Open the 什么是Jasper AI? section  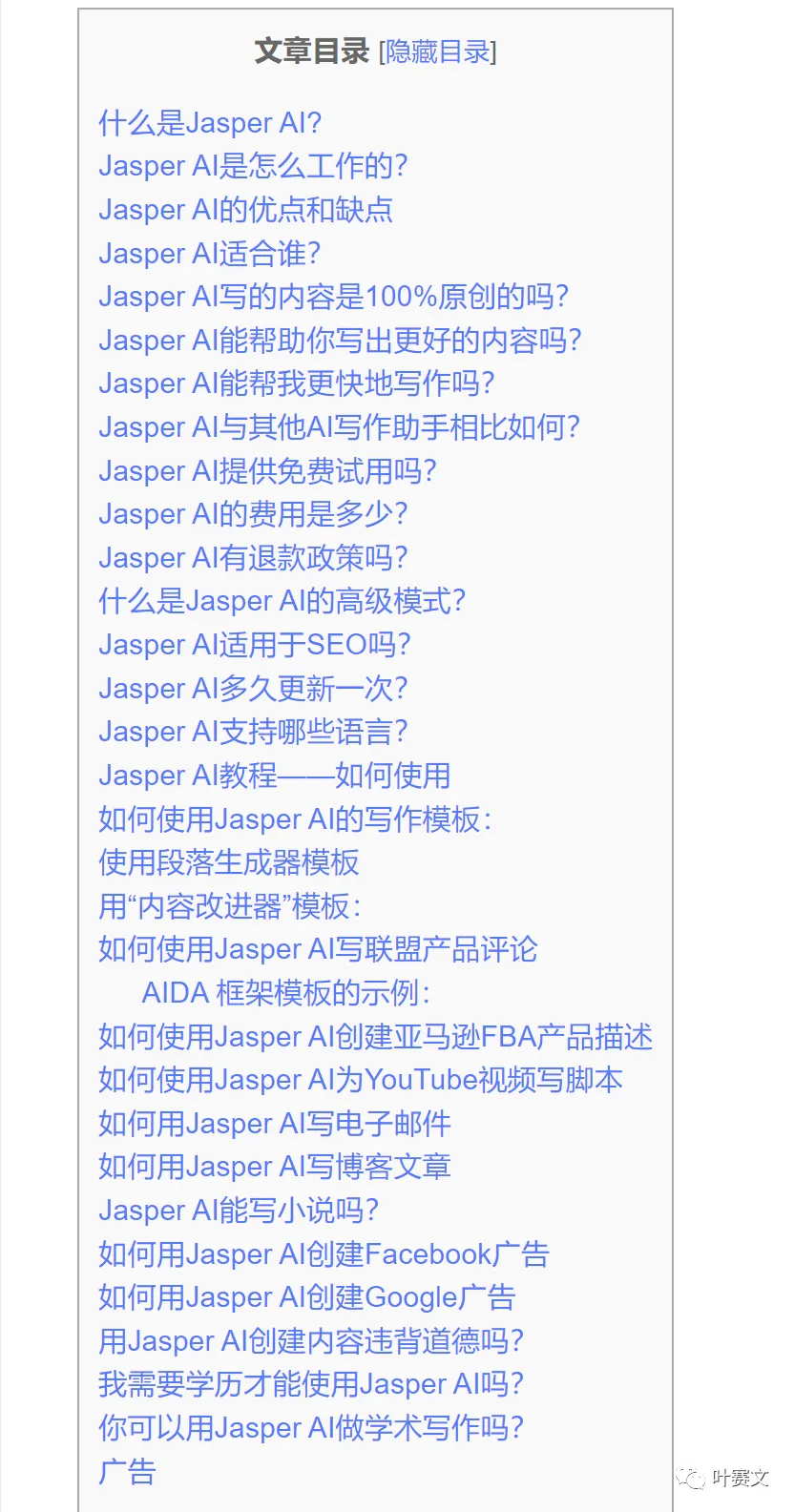[212, 122]
